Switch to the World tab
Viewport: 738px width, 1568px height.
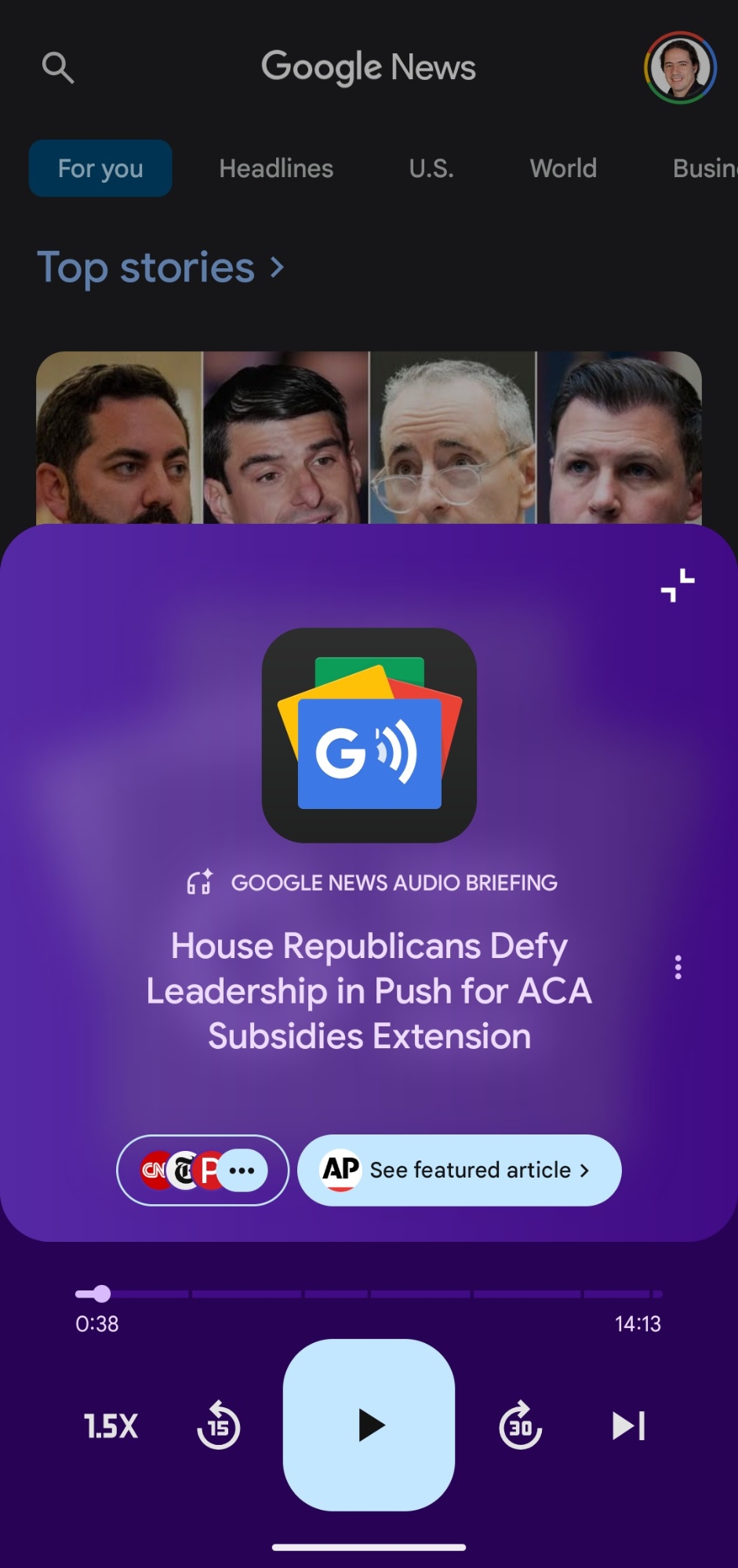coord(563,169)
